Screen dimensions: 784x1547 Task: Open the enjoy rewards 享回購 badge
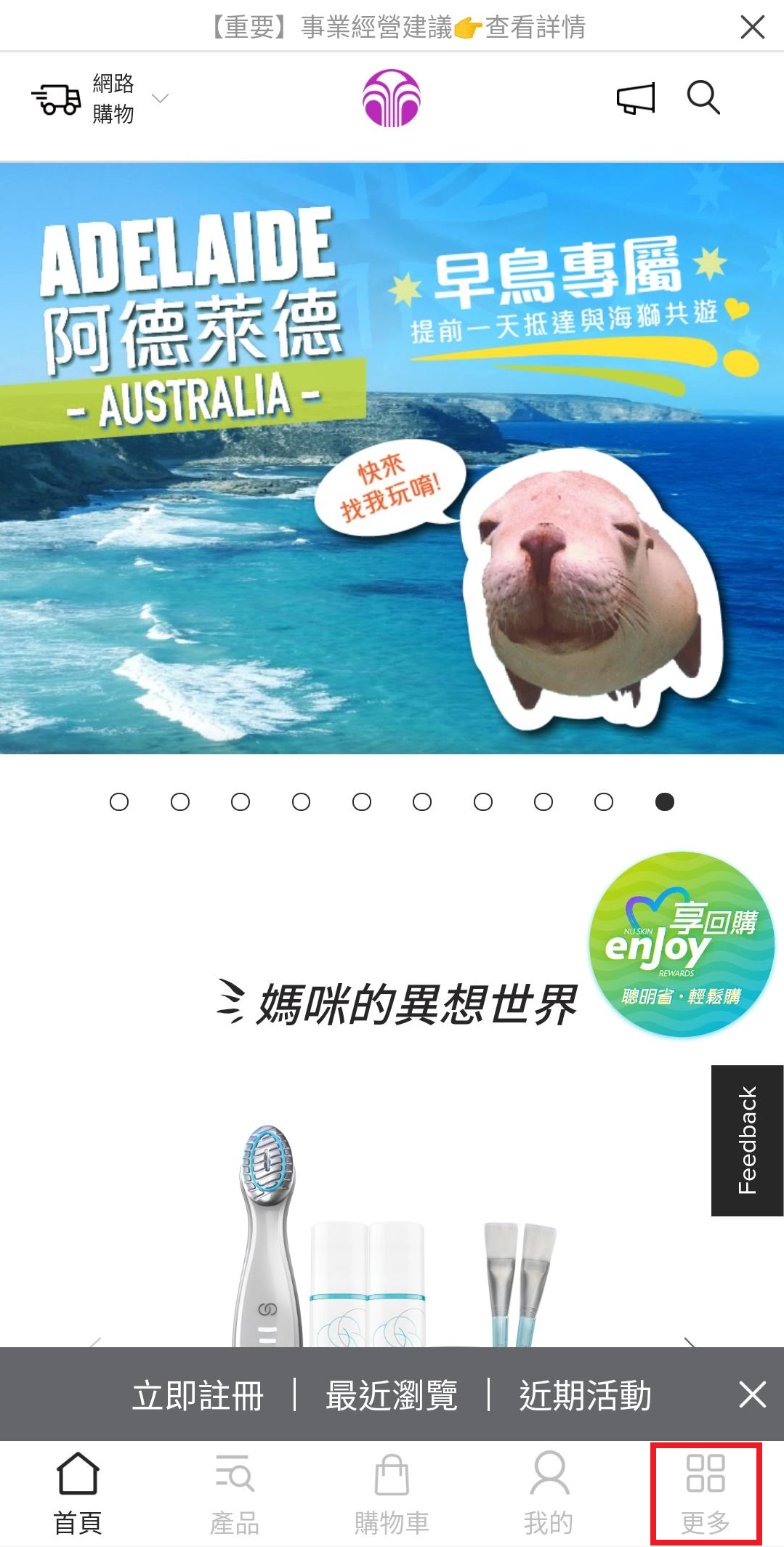pos(681,944)
